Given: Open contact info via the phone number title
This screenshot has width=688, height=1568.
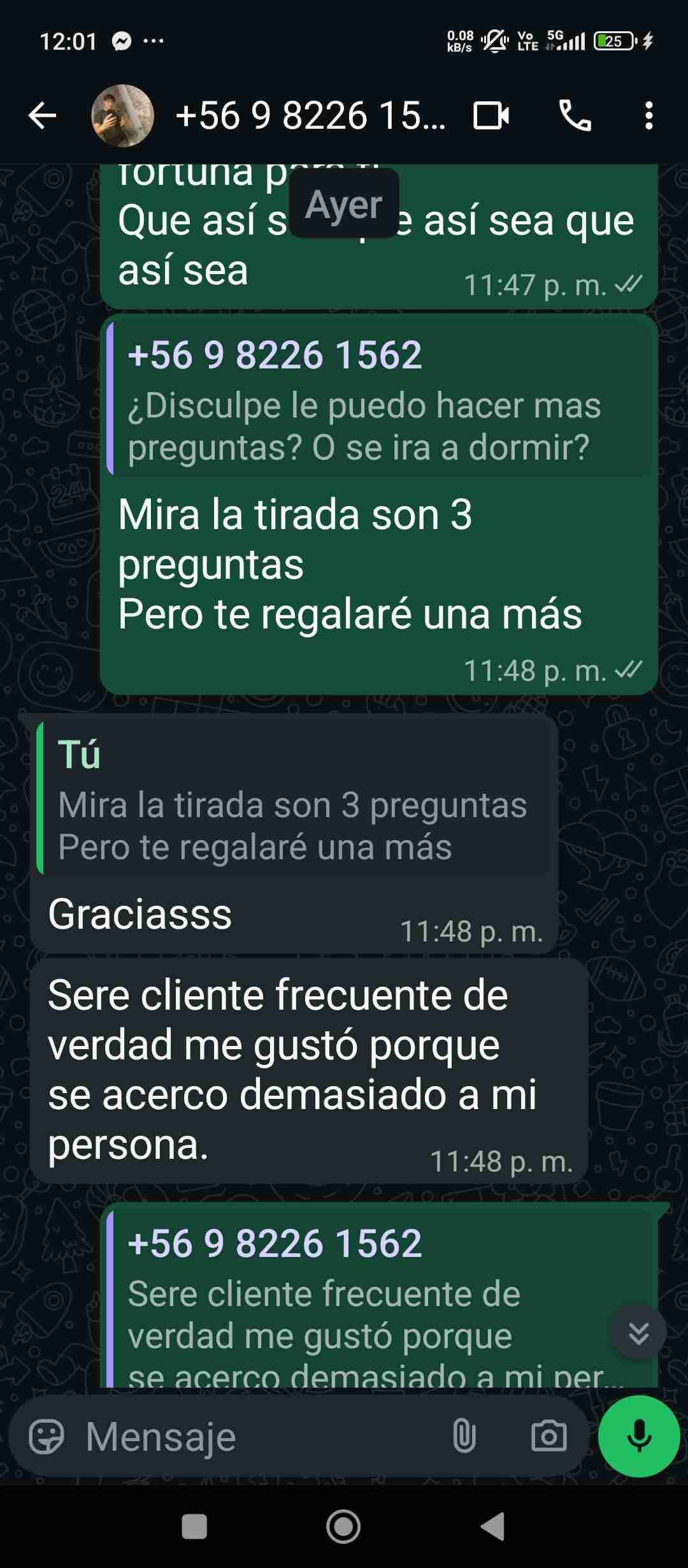Looking at the screenshot, I should click(312, 117).
